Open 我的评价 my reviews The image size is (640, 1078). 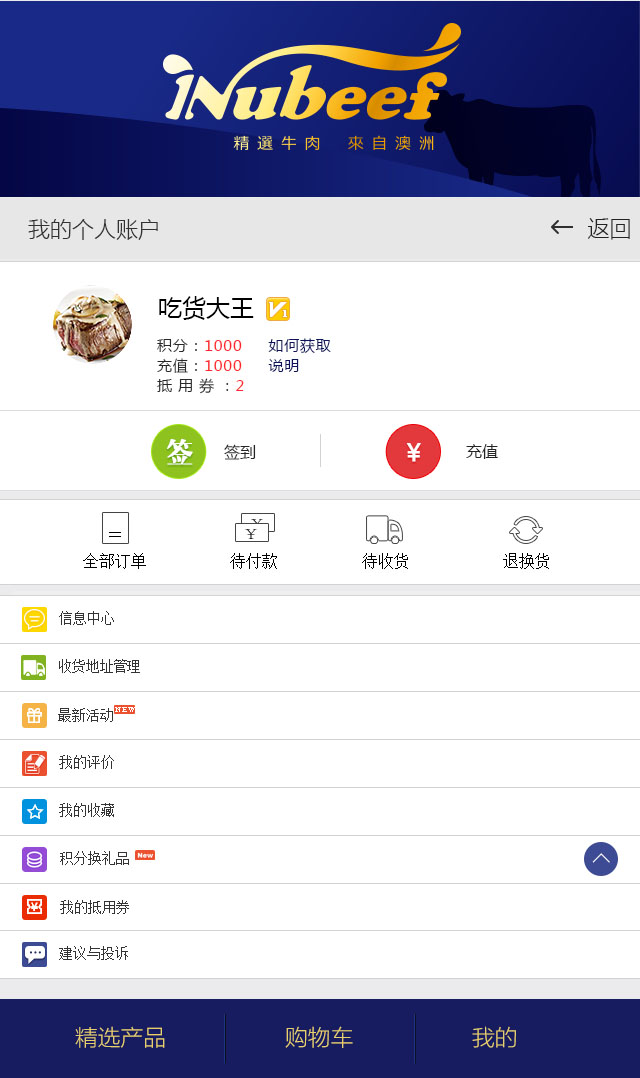click(86, 763)
